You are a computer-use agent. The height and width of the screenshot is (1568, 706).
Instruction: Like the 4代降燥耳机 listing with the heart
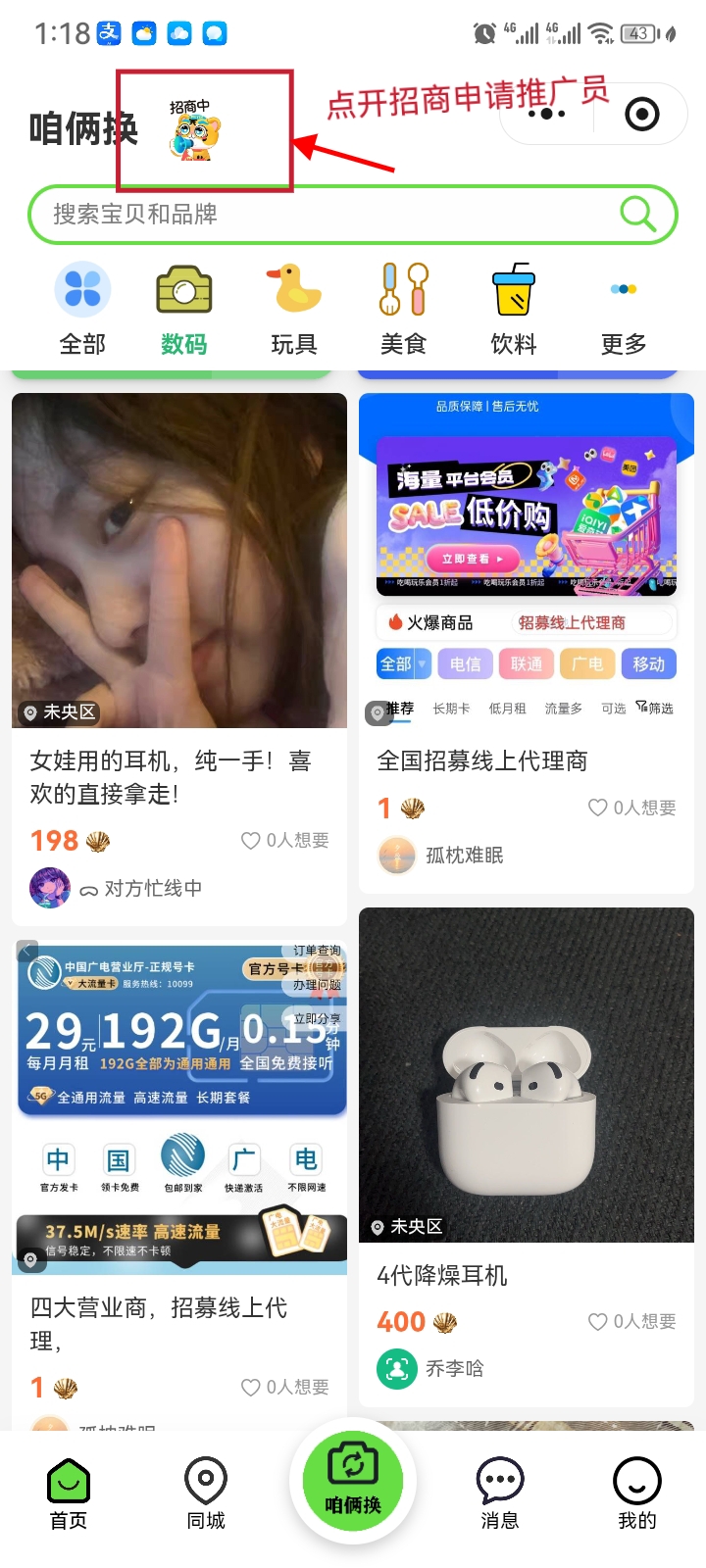click(598, 1321)
